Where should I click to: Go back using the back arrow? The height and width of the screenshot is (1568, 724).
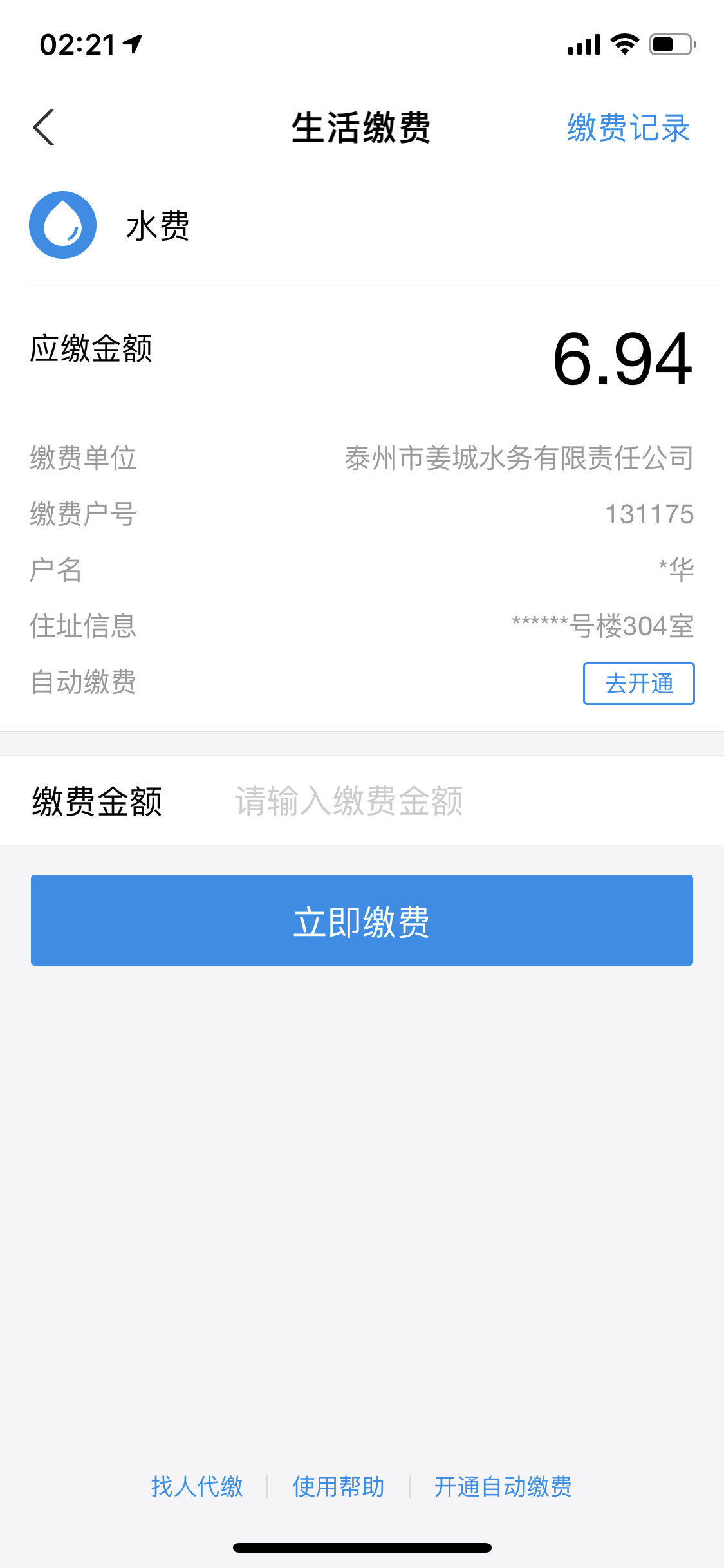click(x=44, y=127)
